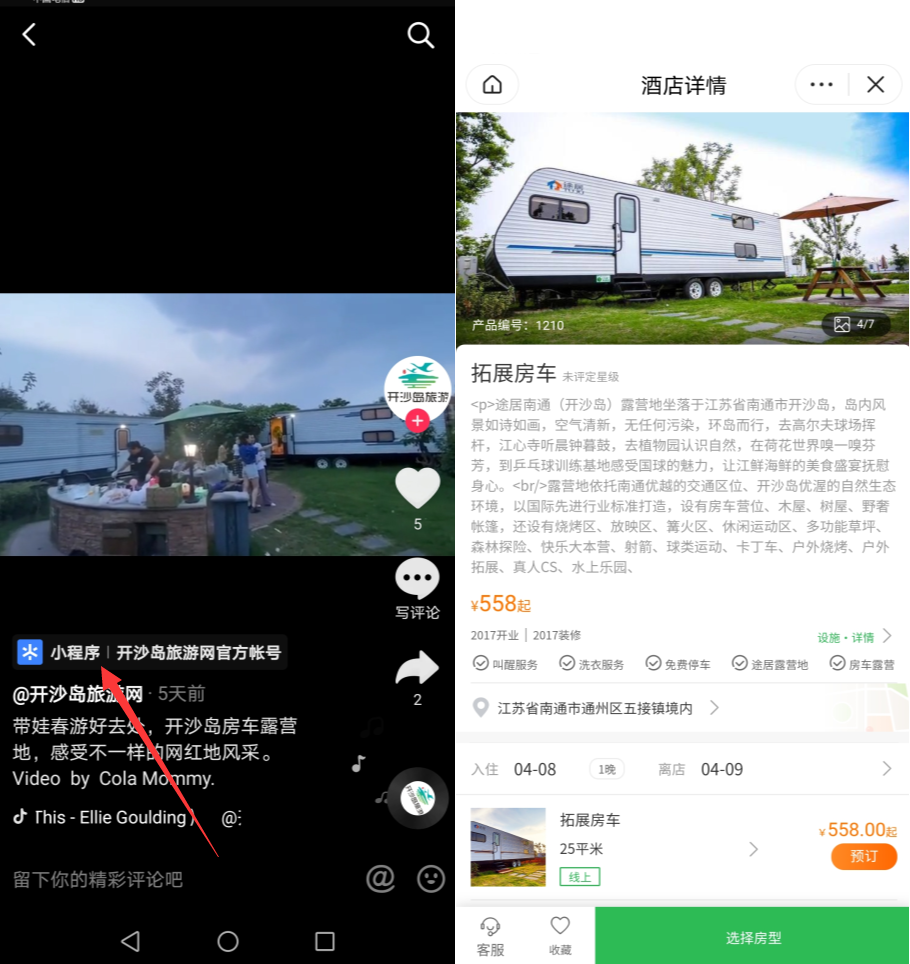This screenshot has height=964, width=910.
Task: Open the search on the video page
Action: [x=420, y=34]
